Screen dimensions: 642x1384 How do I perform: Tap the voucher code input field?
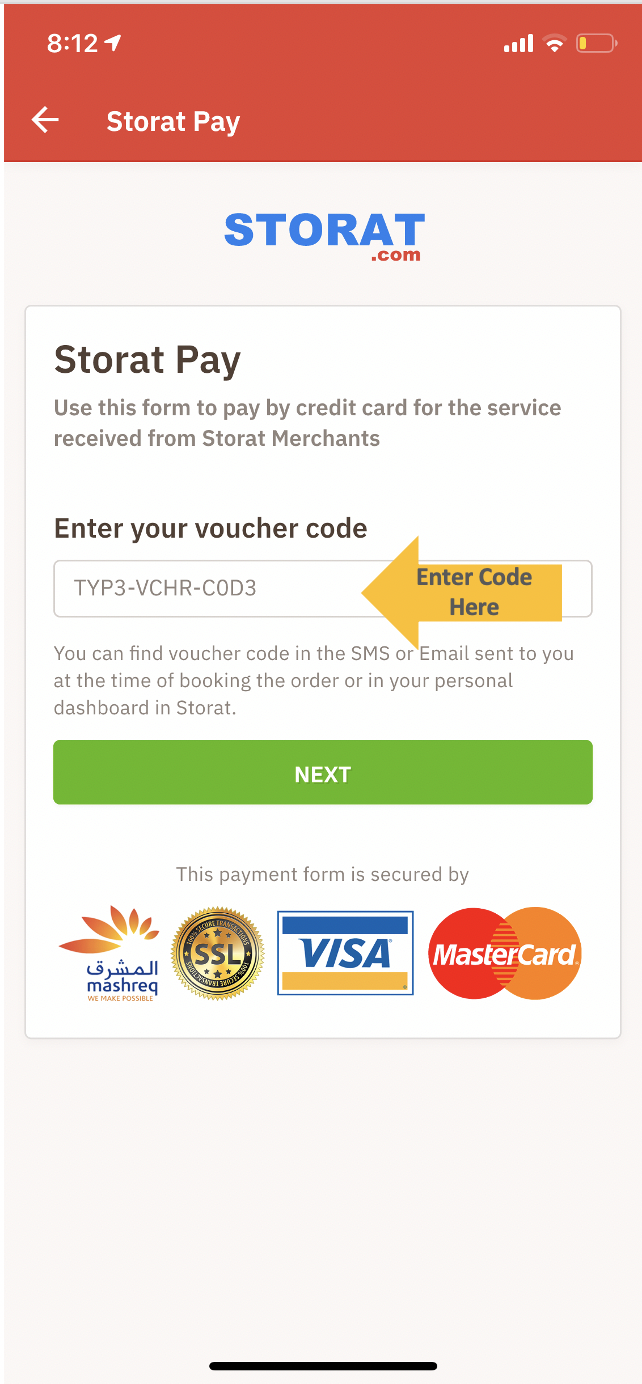200,588
